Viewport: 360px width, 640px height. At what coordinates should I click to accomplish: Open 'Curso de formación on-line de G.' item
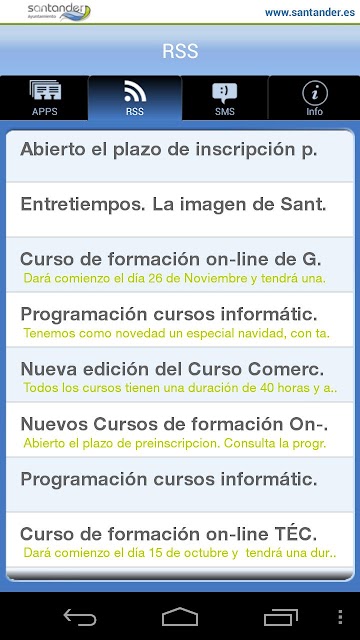click(x=180, y=264)
